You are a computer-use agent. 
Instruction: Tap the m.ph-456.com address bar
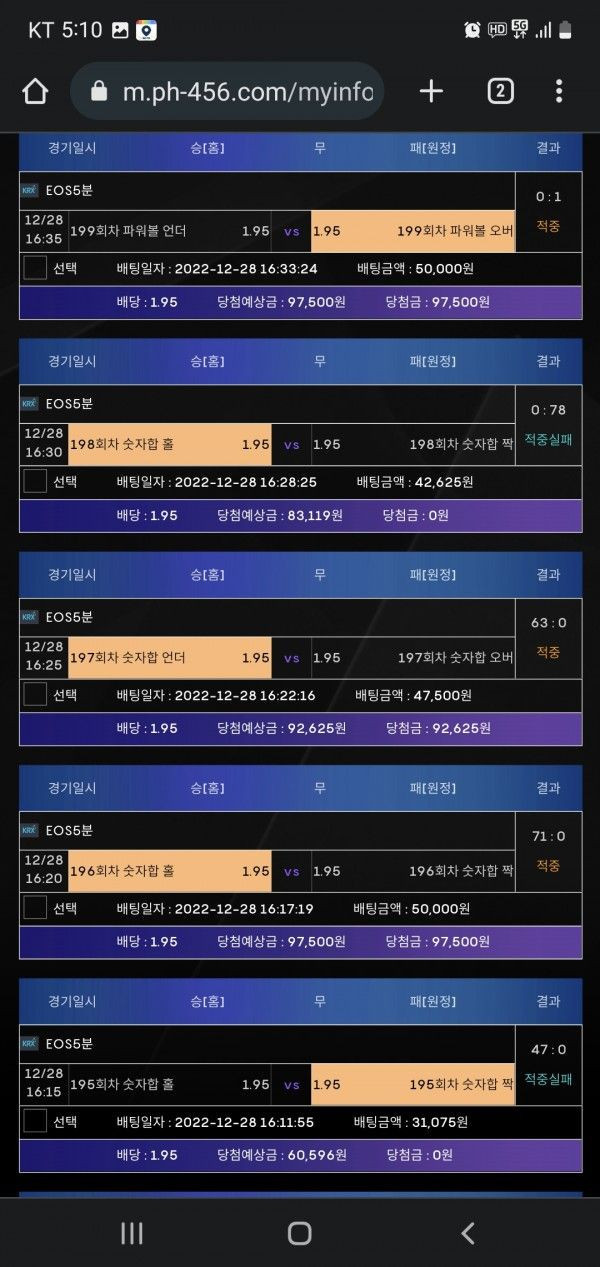tap(246, 92)
